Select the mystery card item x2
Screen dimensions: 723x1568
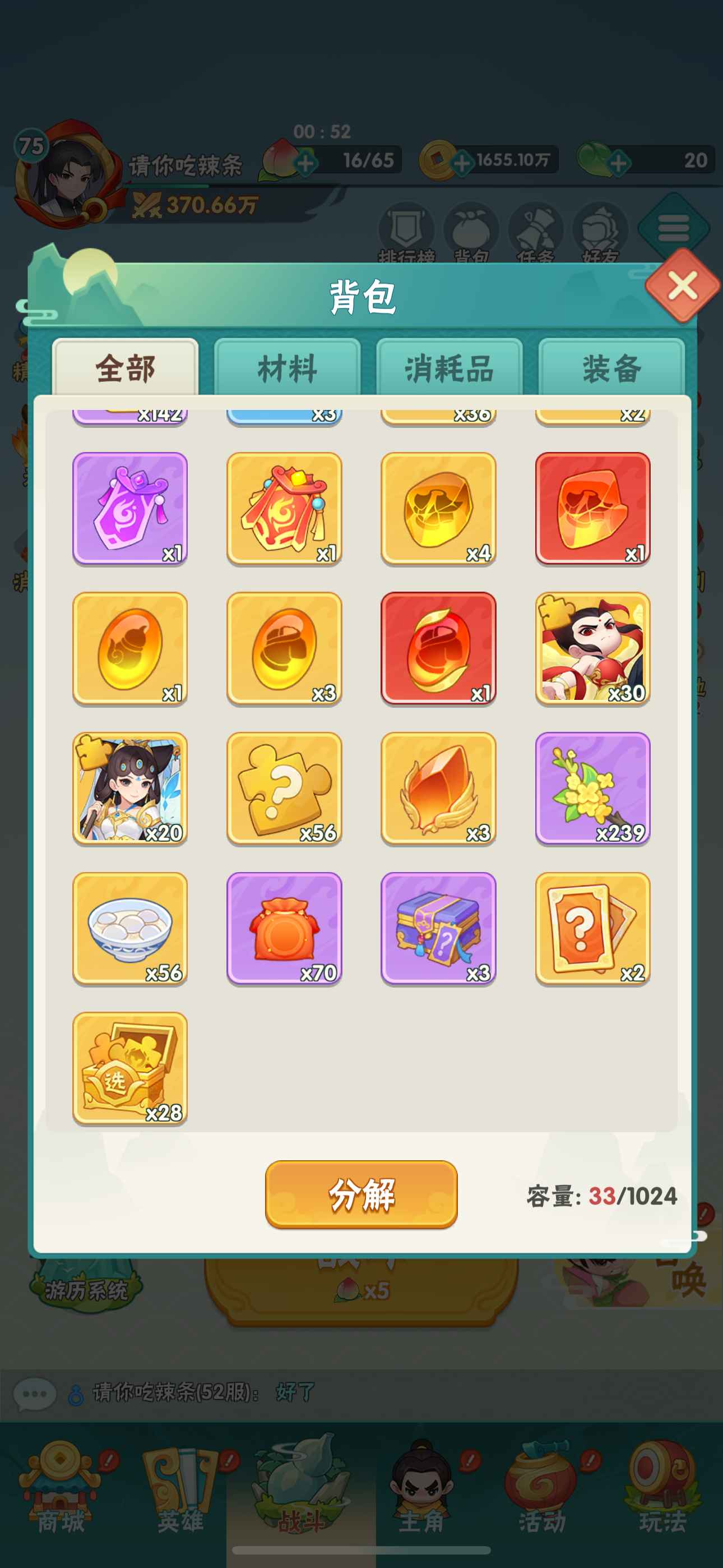click(592, 928)
